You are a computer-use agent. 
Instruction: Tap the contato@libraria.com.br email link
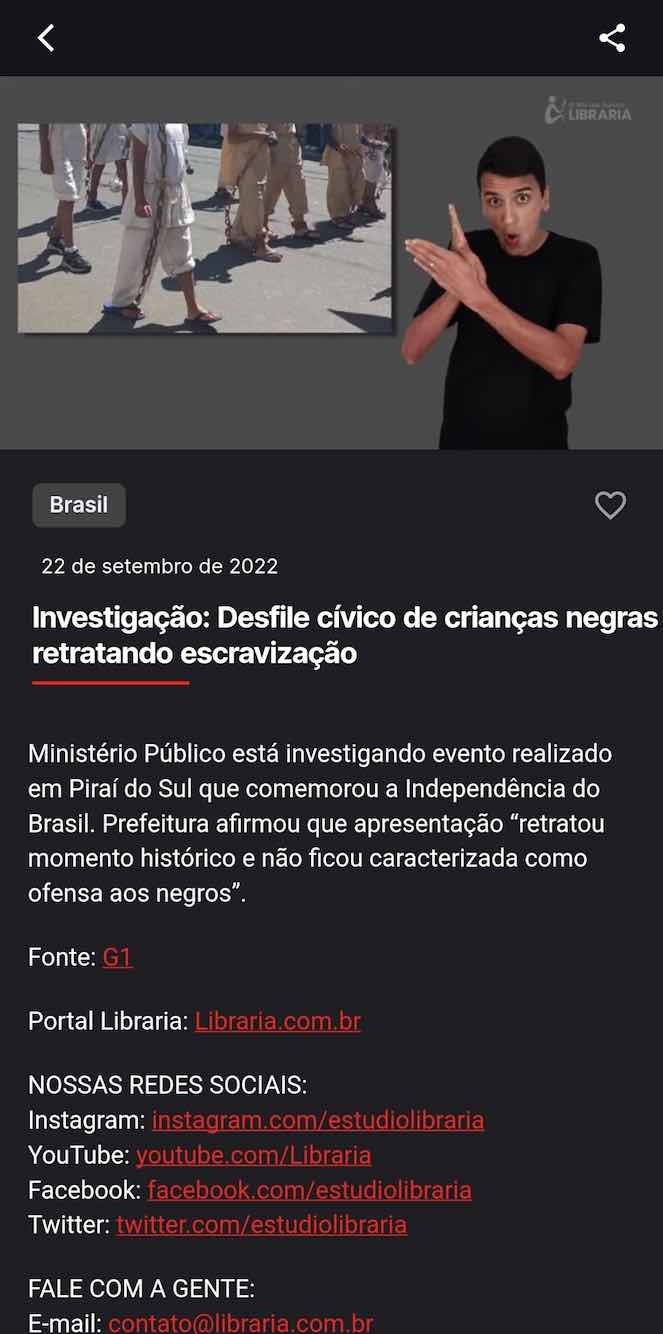pos(240,1323)
